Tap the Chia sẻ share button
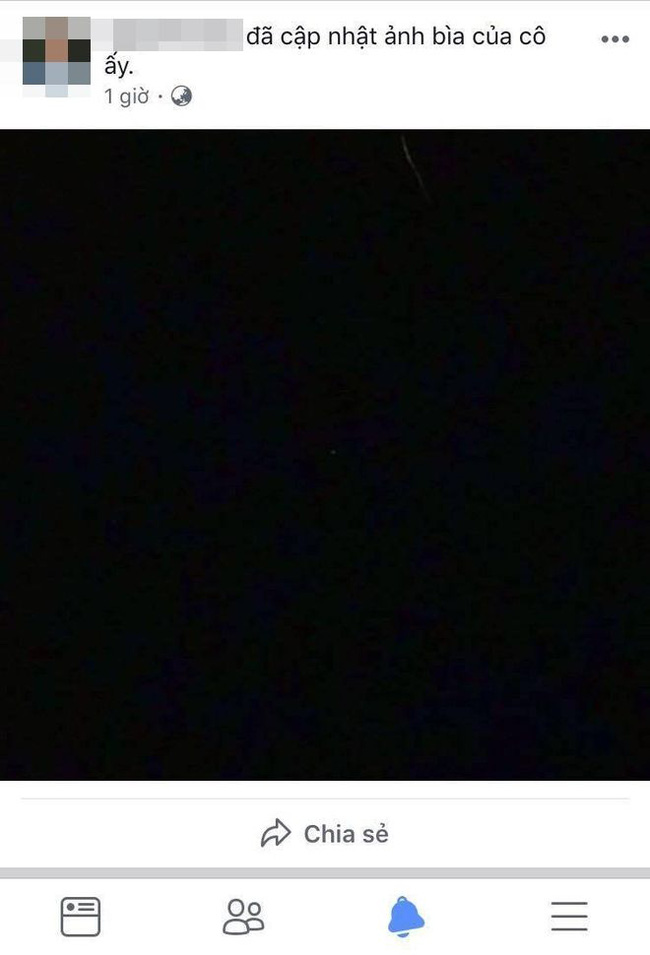The image size is (650, 955). (325, 833)
